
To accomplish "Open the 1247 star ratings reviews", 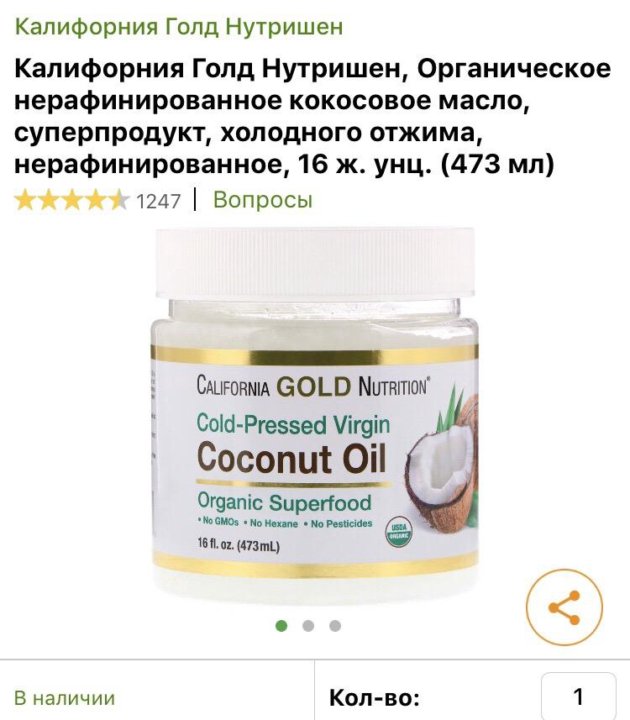I will 97,200.
